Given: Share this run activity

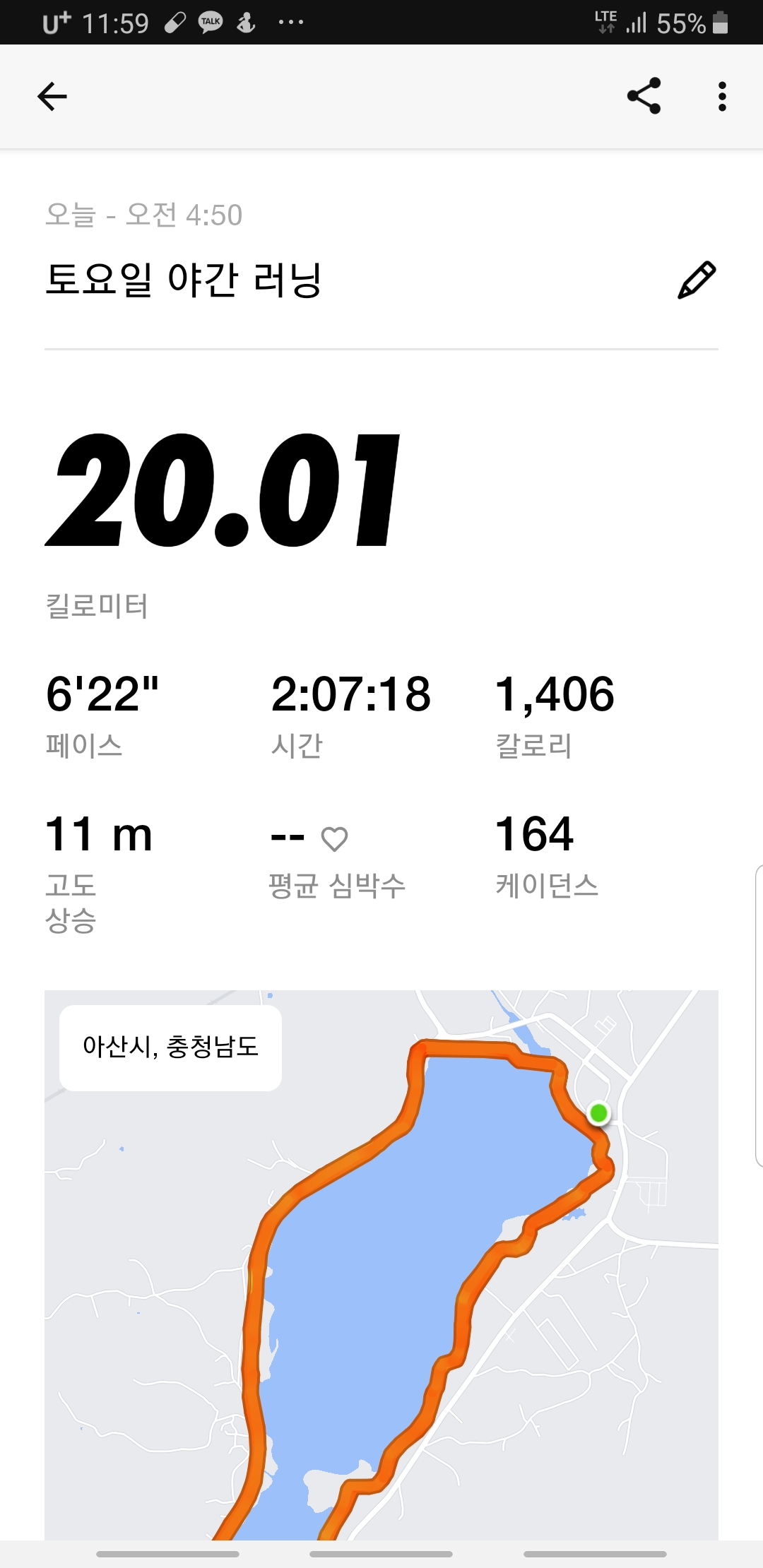Looking at the screenshot, I should click(644, 96).
